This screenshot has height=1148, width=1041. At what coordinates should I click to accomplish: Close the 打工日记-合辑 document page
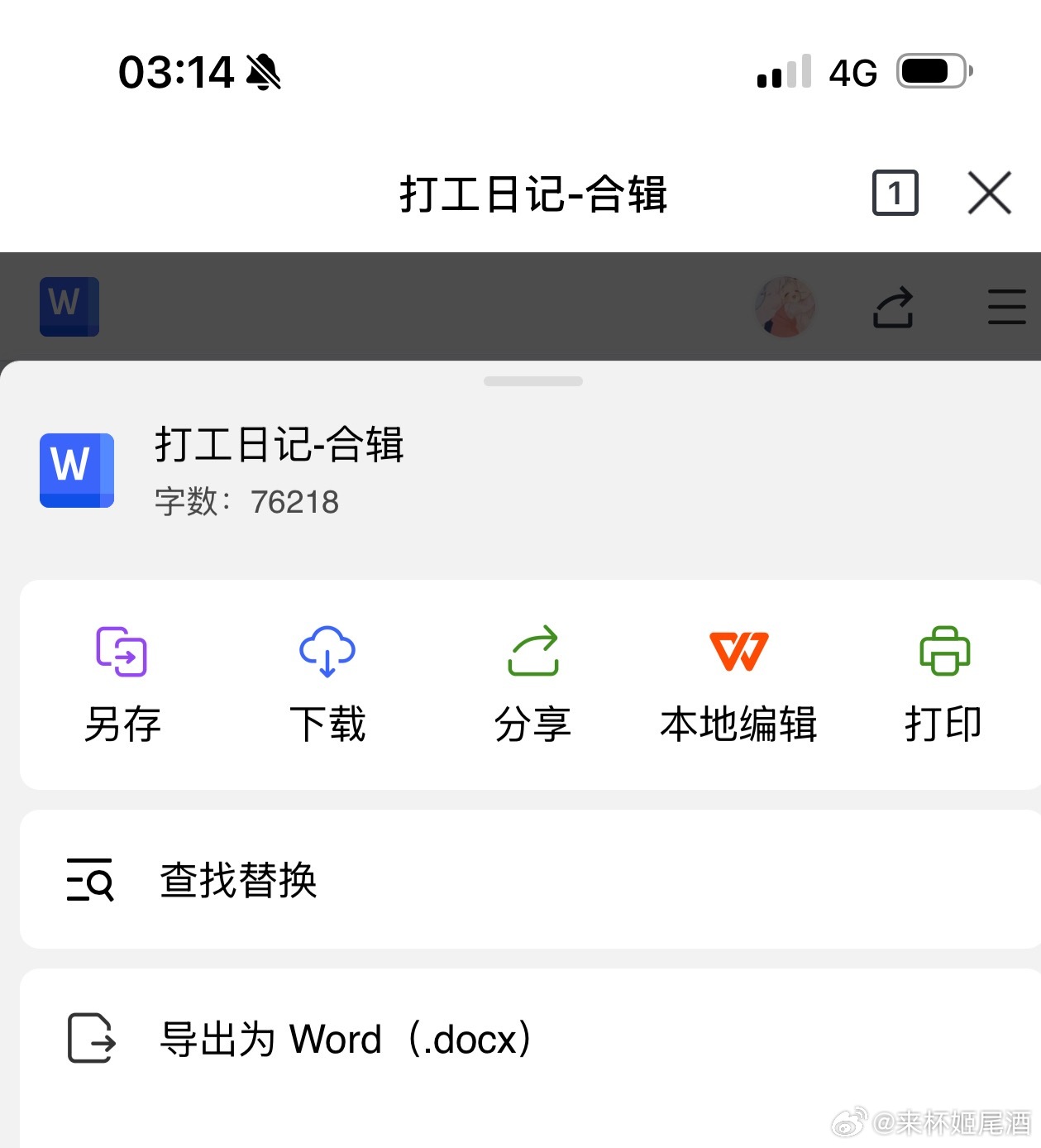click(989, 194)
